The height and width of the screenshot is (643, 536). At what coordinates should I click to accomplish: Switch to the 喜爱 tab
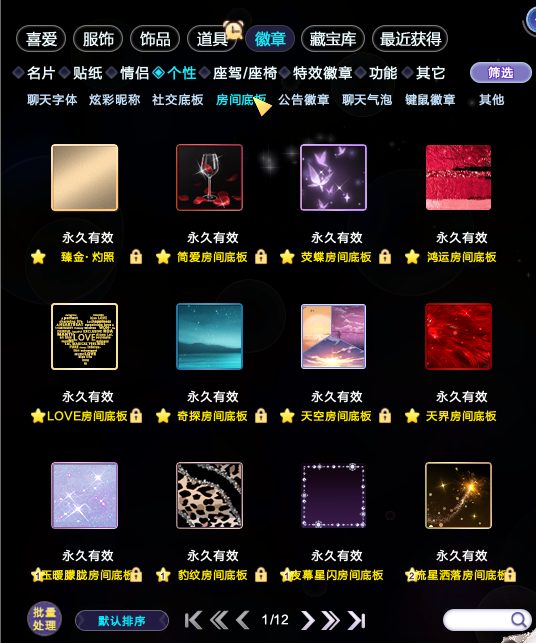41,39
